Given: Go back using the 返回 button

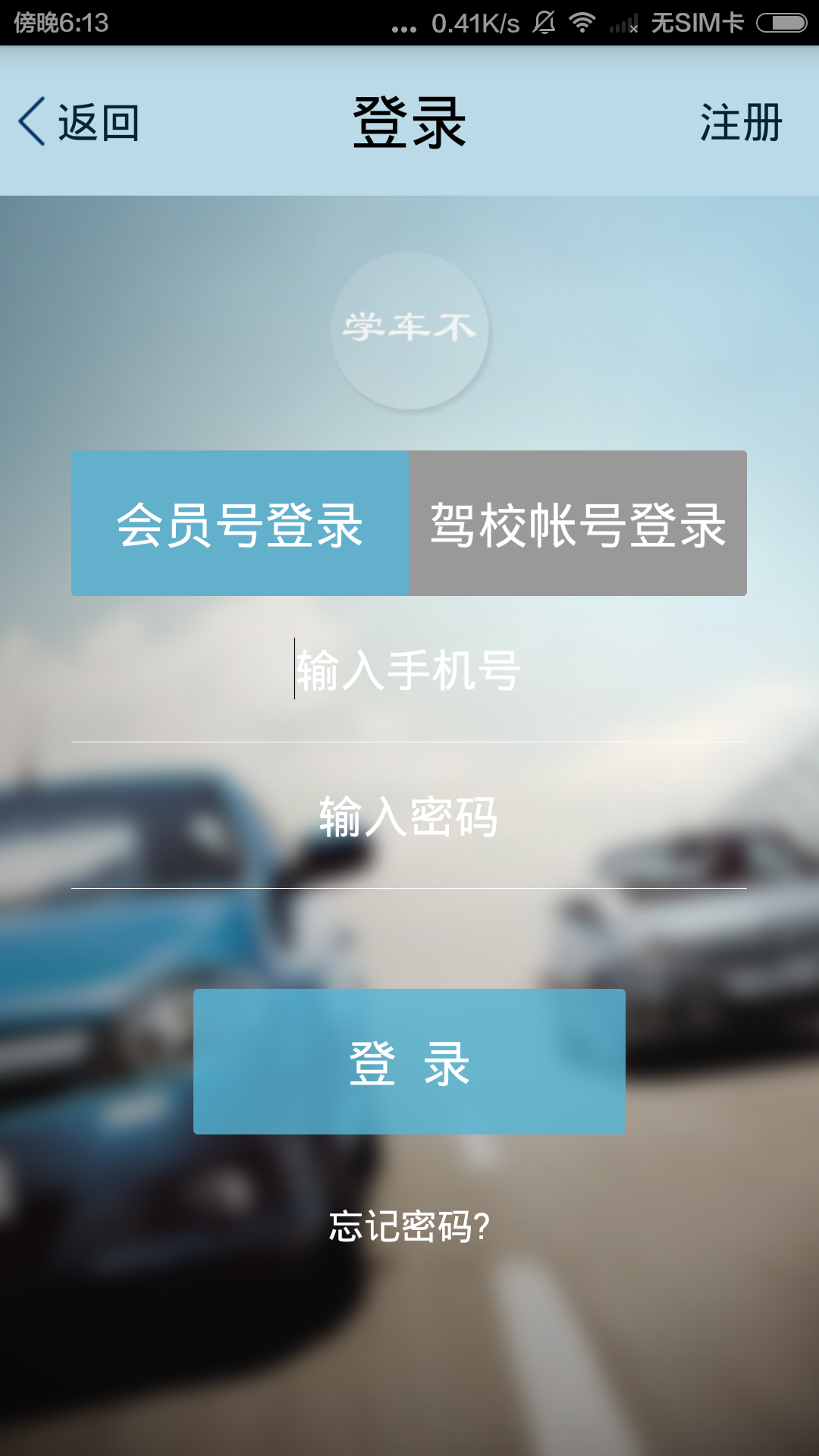Looking at the screenshot, I should coord(79,122).
